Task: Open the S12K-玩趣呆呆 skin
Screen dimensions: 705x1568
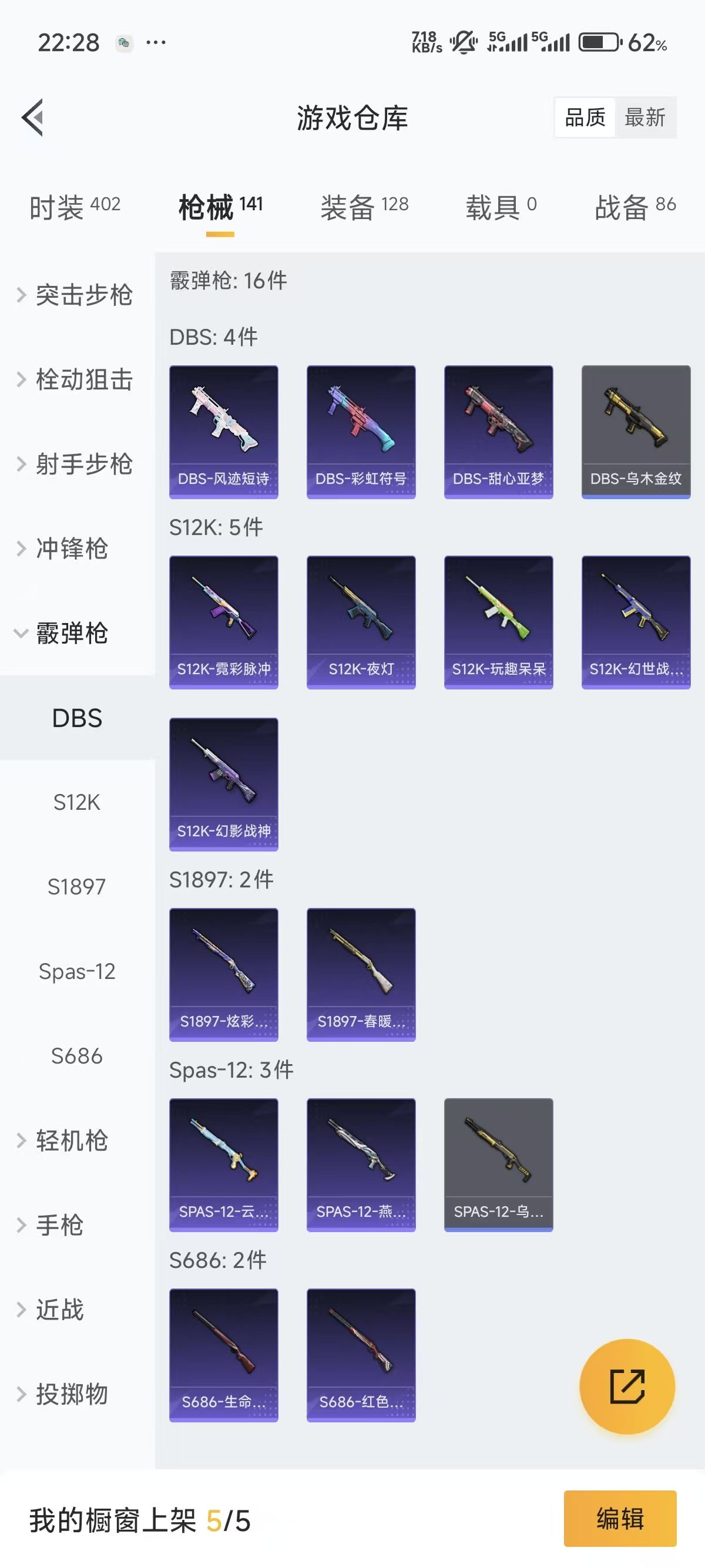Action: click(x=498, y=621)
